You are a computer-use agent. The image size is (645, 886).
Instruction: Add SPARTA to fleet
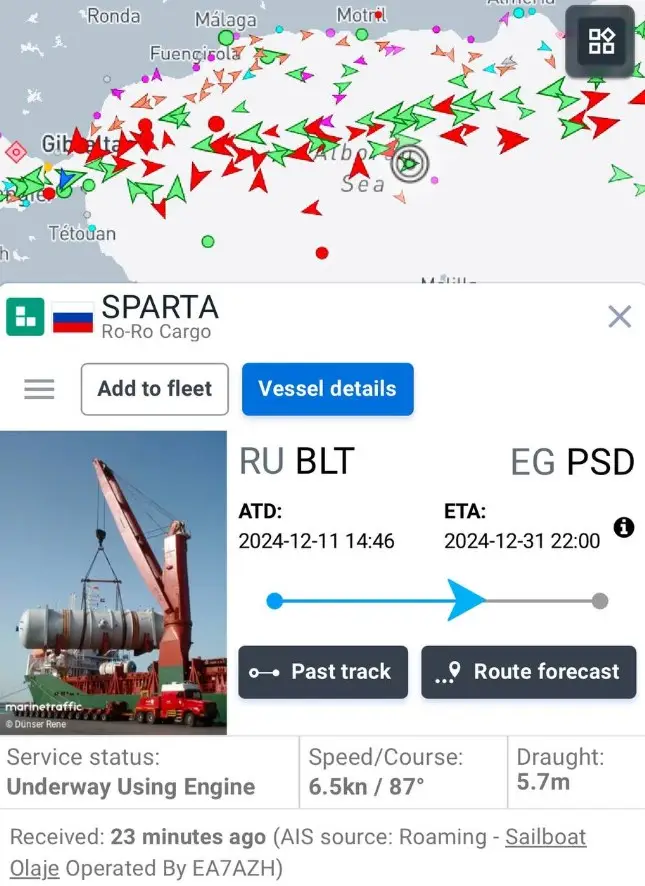click(155, 389)
